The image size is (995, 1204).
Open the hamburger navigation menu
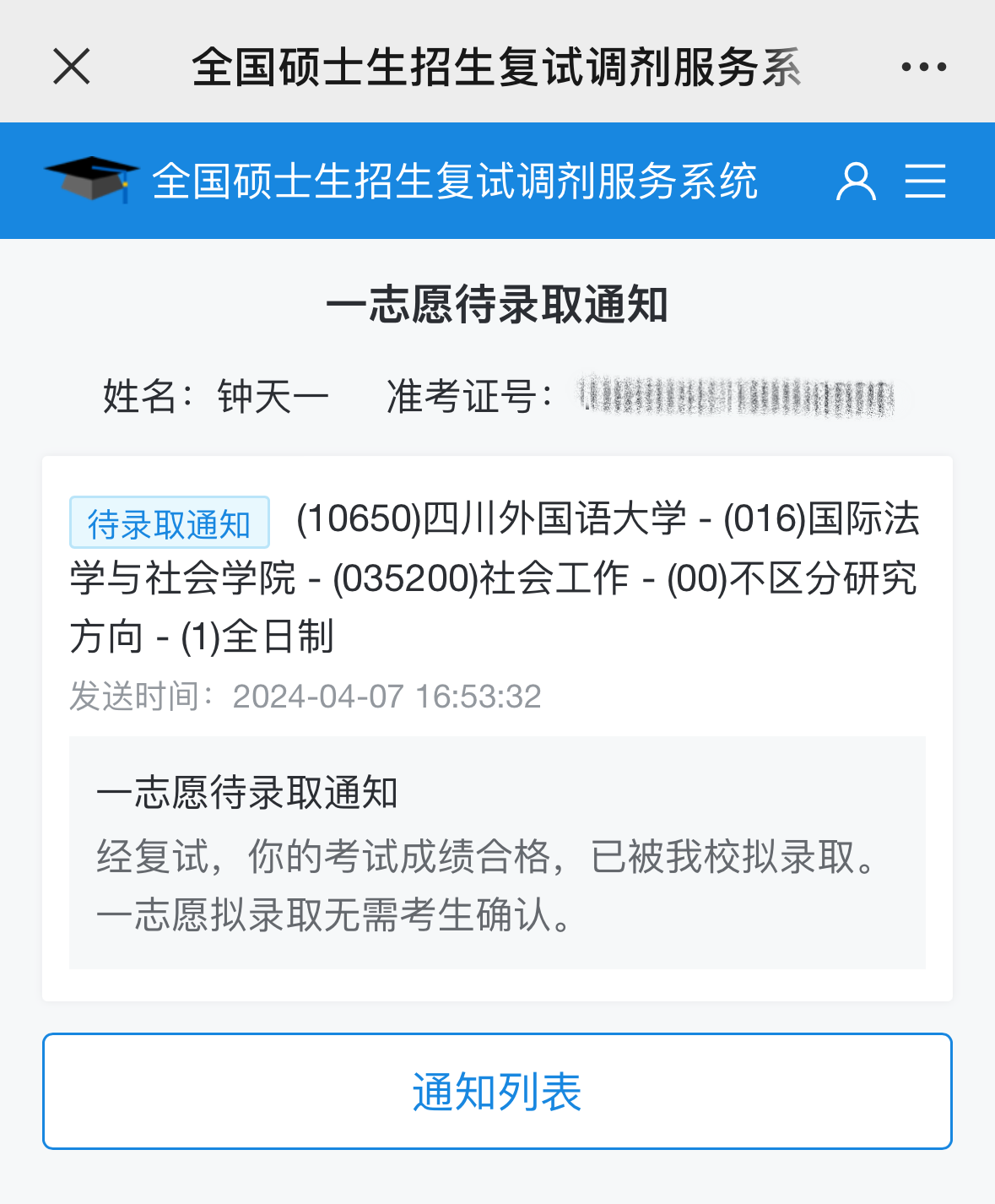[x=925, y=182]
